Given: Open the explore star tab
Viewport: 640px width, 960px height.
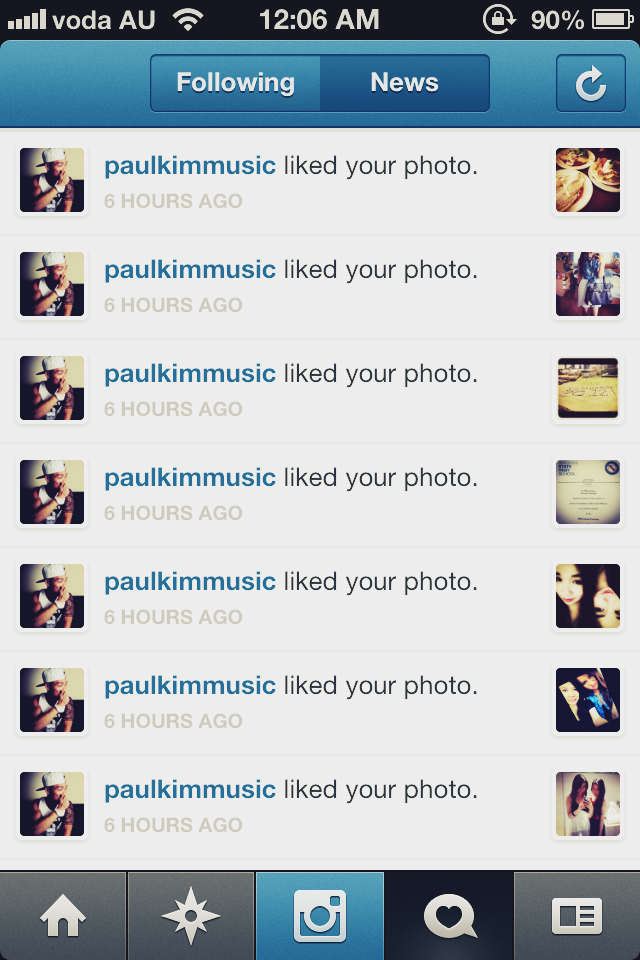Looking at the screenshot, I should [x=191, y=916].
